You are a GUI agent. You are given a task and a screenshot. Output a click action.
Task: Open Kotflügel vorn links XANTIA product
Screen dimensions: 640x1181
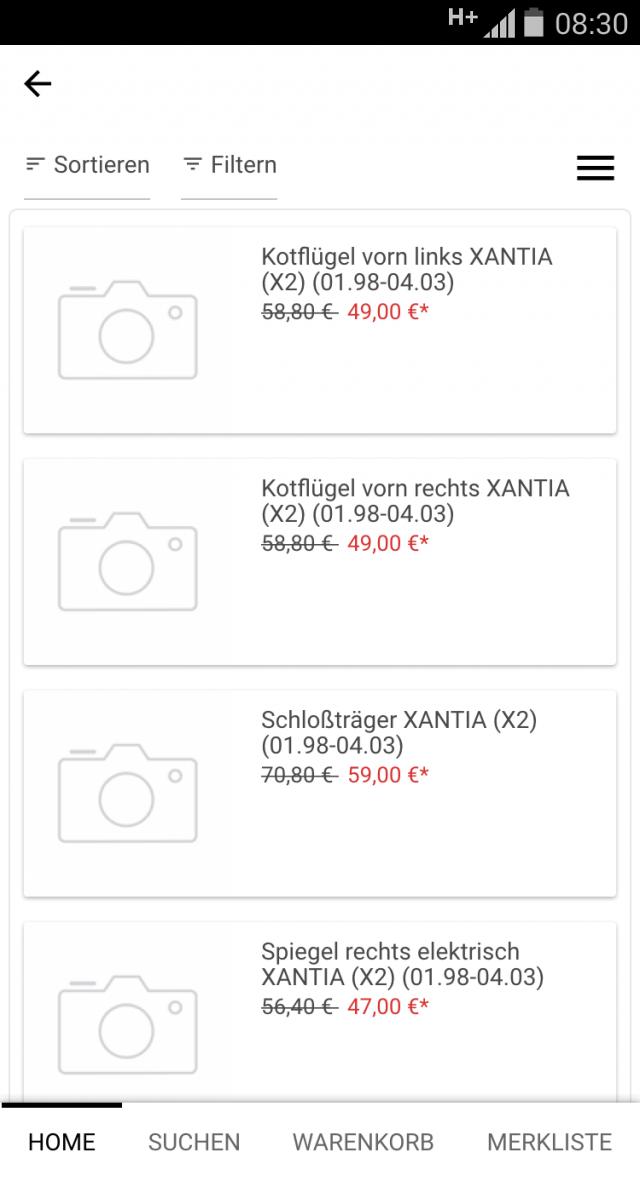(320, 330)
